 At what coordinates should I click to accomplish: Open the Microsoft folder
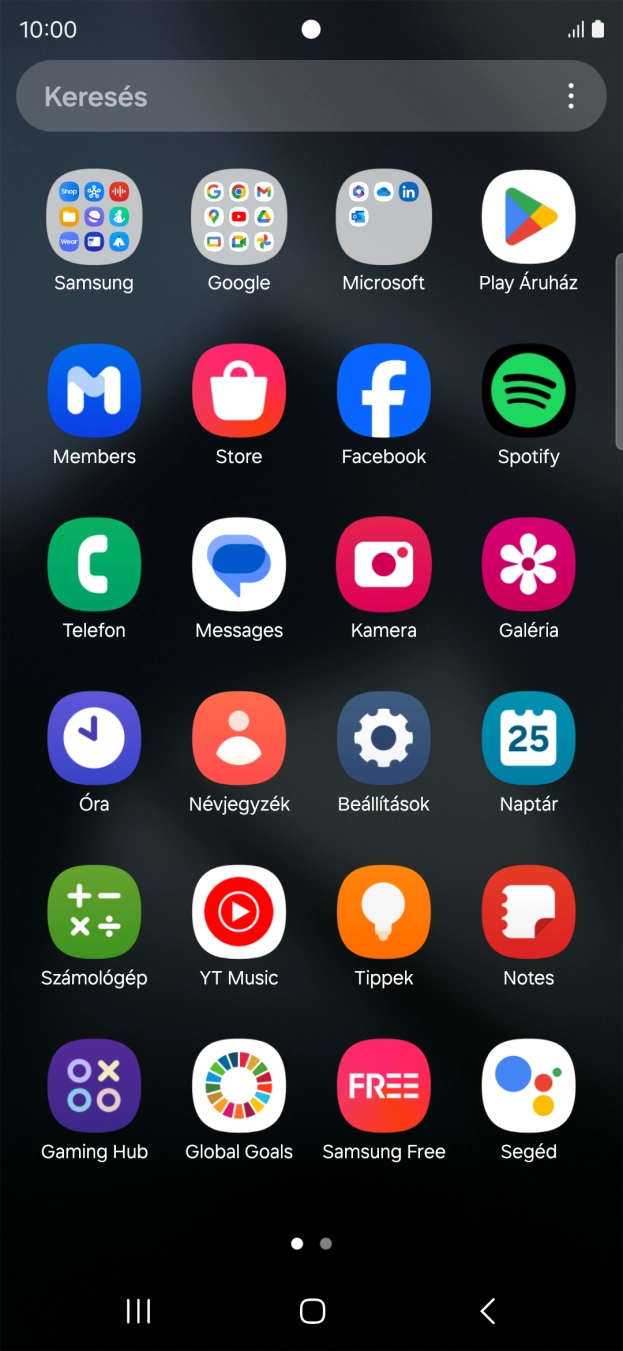click(384, 217)
